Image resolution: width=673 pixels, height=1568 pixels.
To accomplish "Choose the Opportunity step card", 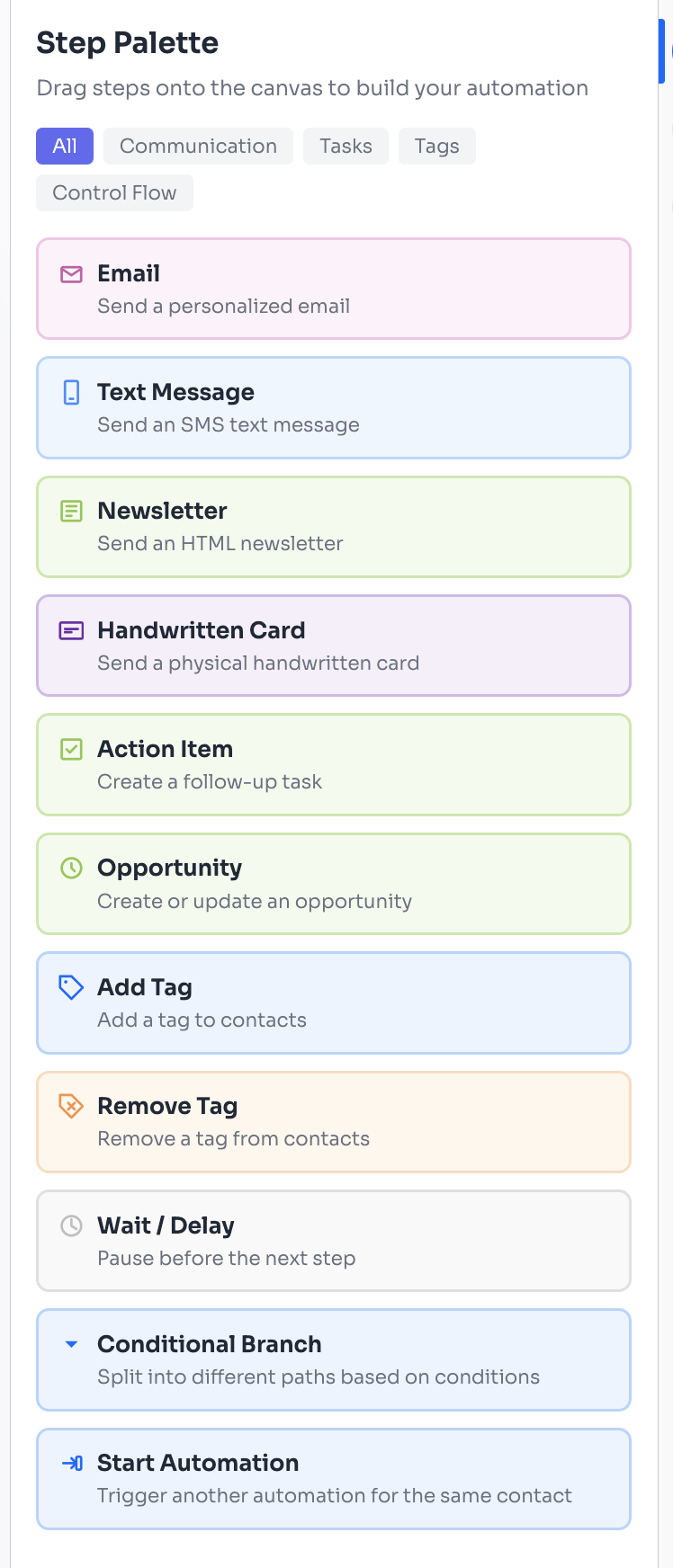I will (x=333, y=883).
